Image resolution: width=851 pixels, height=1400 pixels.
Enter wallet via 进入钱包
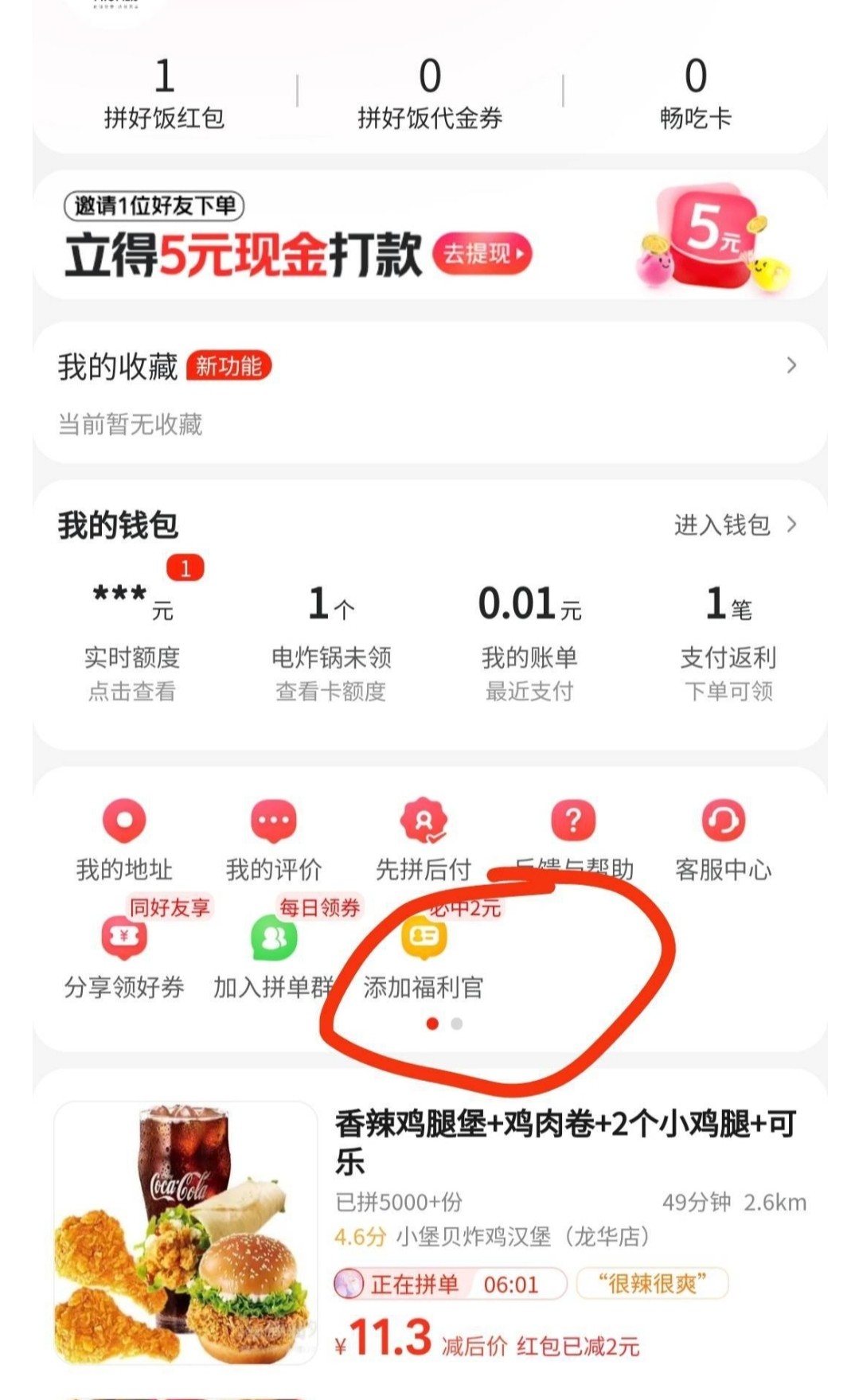(734, 525)
